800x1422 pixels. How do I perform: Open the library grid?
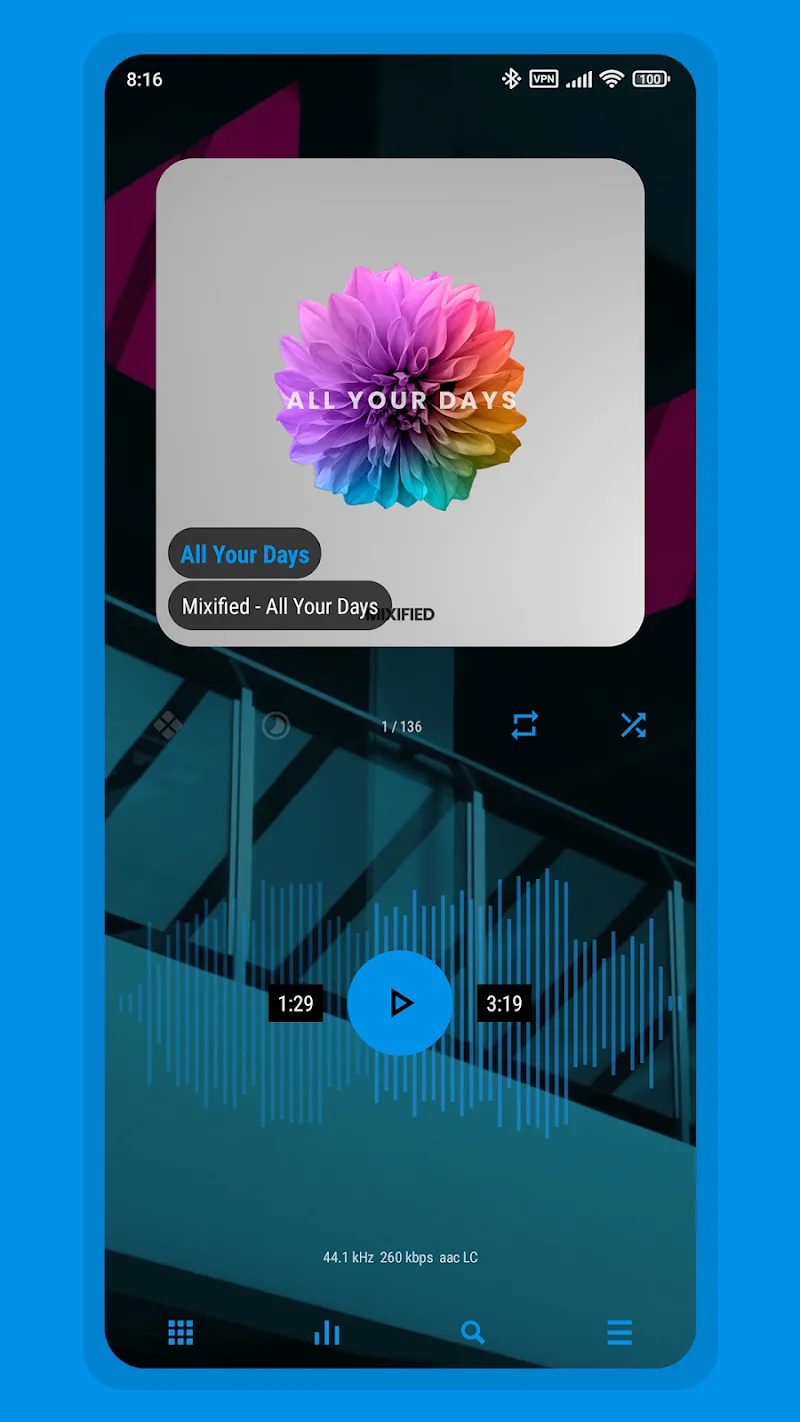[180, 1332]
